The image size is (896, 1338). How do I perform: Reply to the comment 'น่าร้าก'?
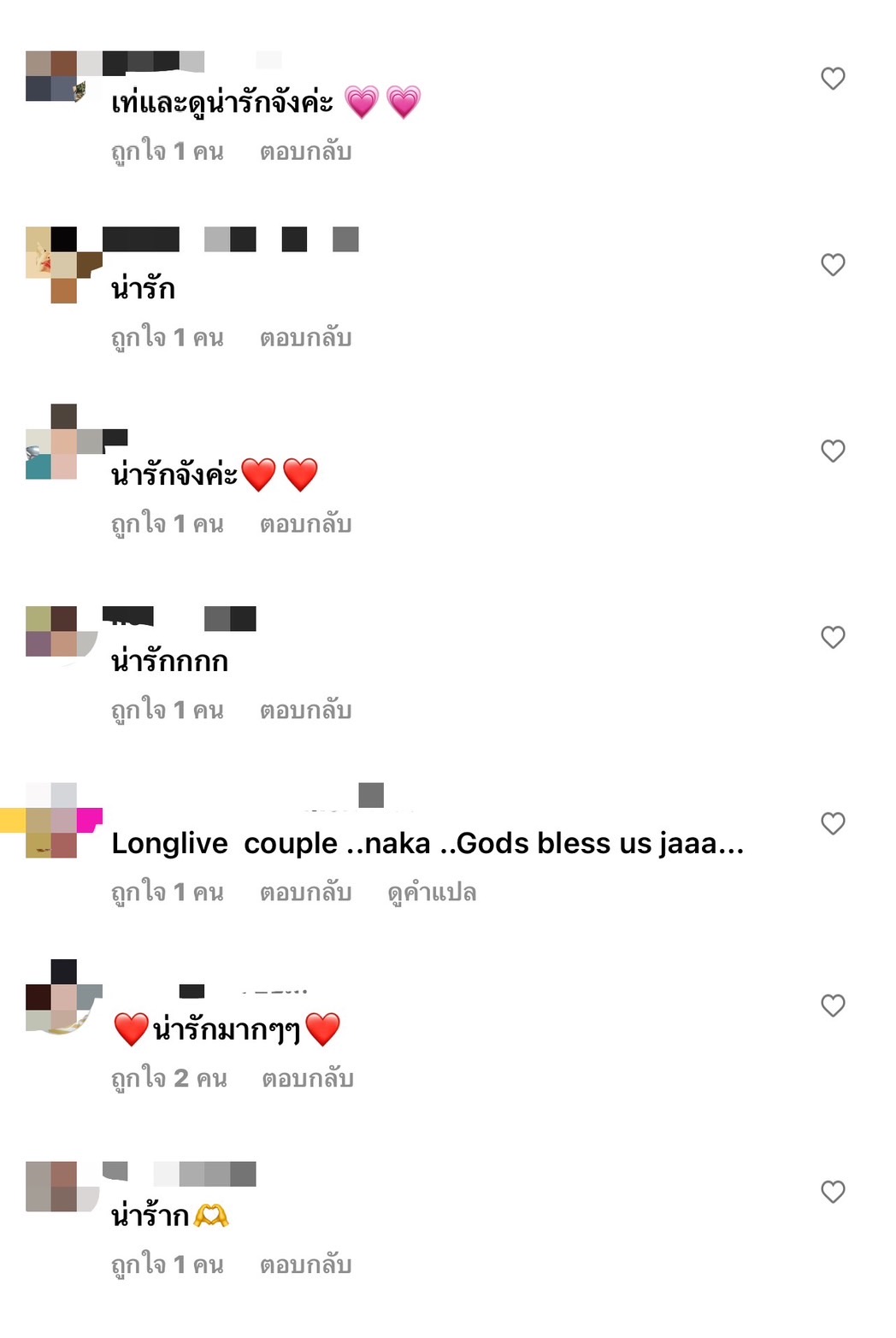305,1266
